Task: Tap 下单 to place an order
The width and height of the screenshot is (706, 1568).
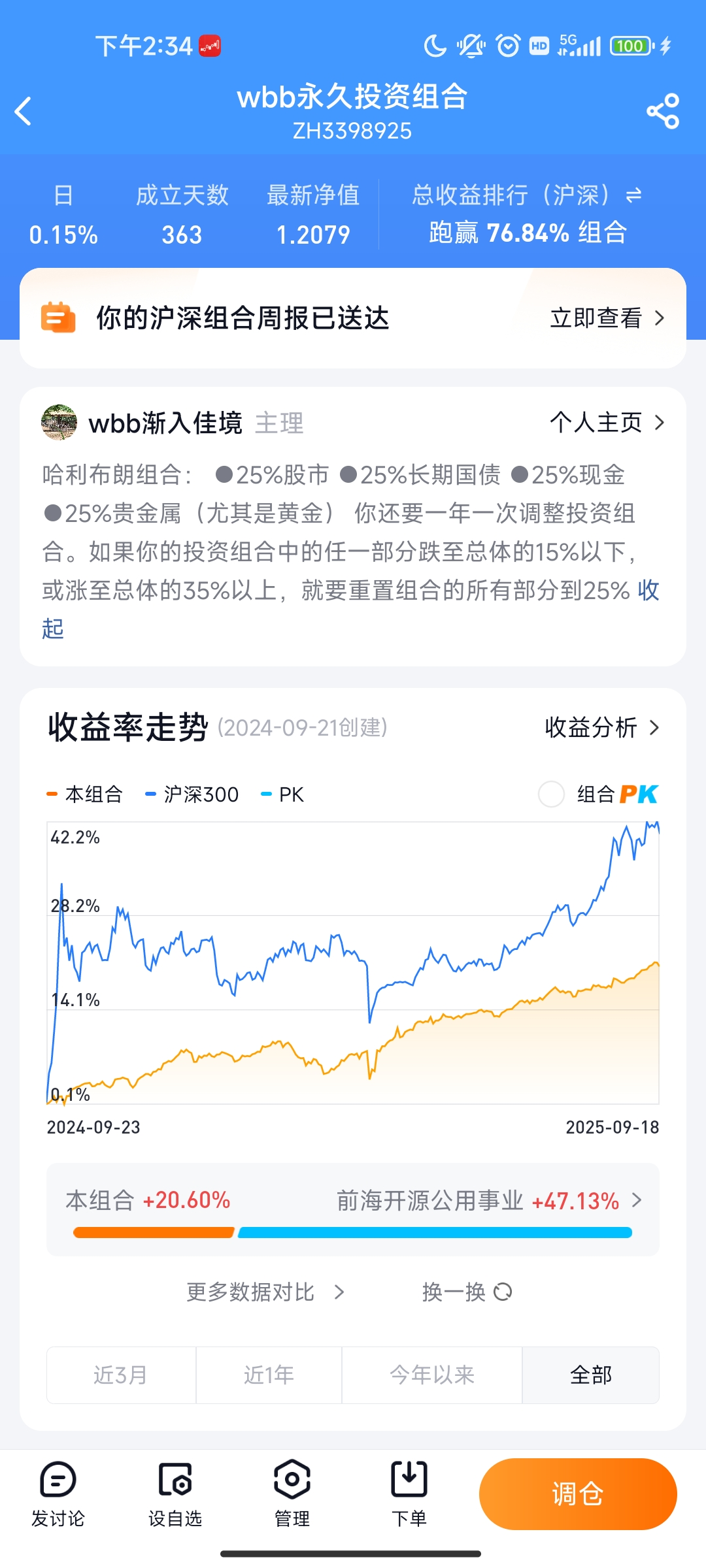Action: coord(409,1494)
